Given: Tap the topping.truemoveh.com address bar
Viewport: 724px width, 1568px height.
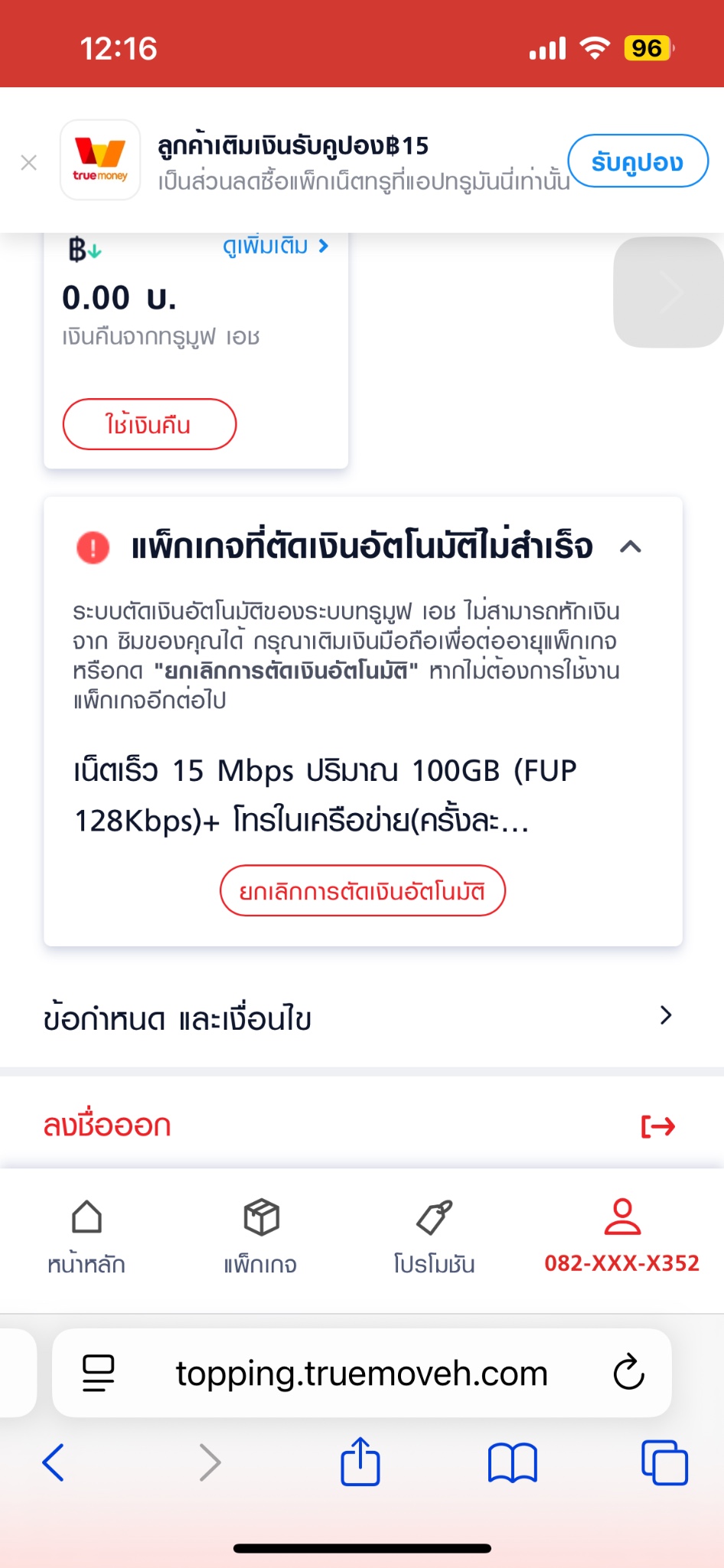Looking at the screenshot, I should [362, 1373].
